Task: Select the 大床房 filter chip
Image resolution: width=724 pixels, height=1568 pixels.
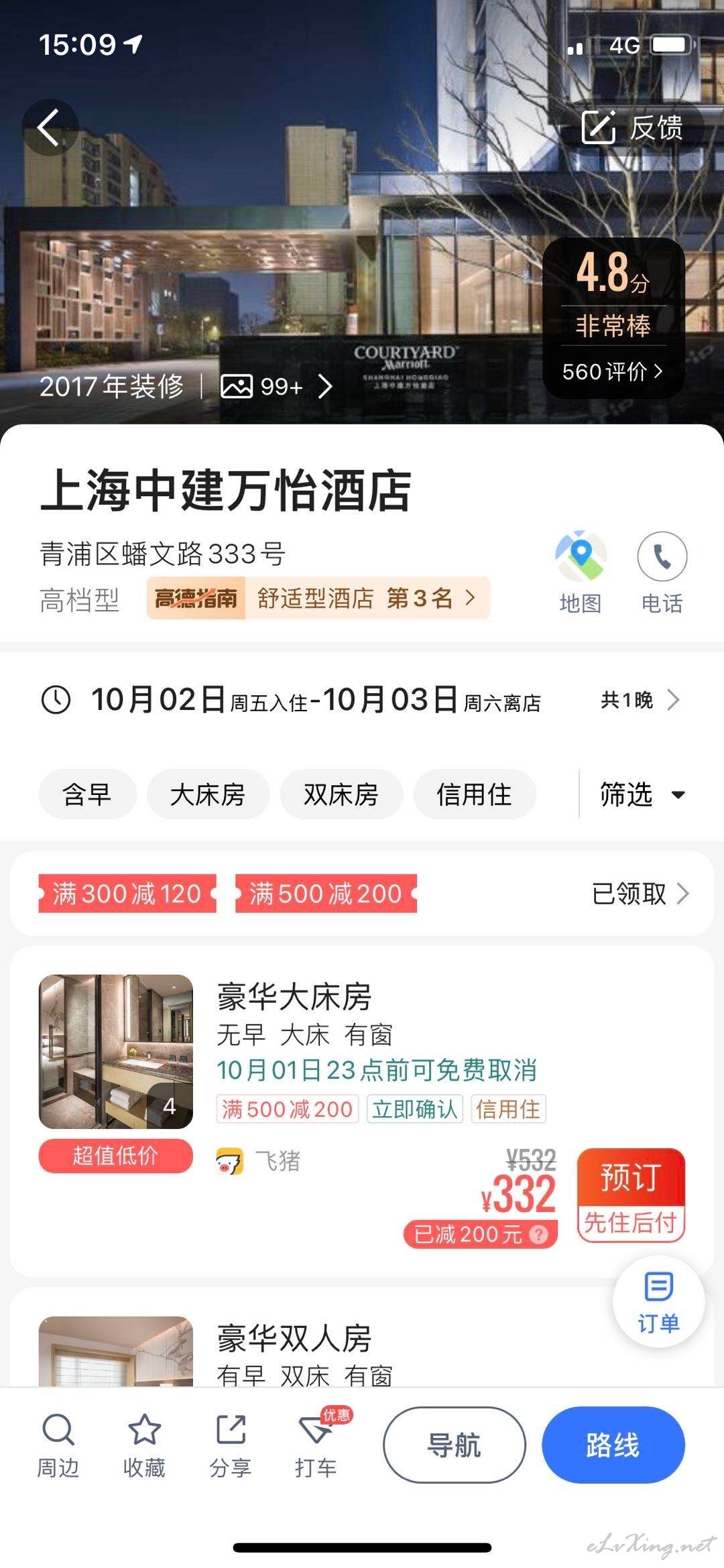Action: click(x=208, y=794)
